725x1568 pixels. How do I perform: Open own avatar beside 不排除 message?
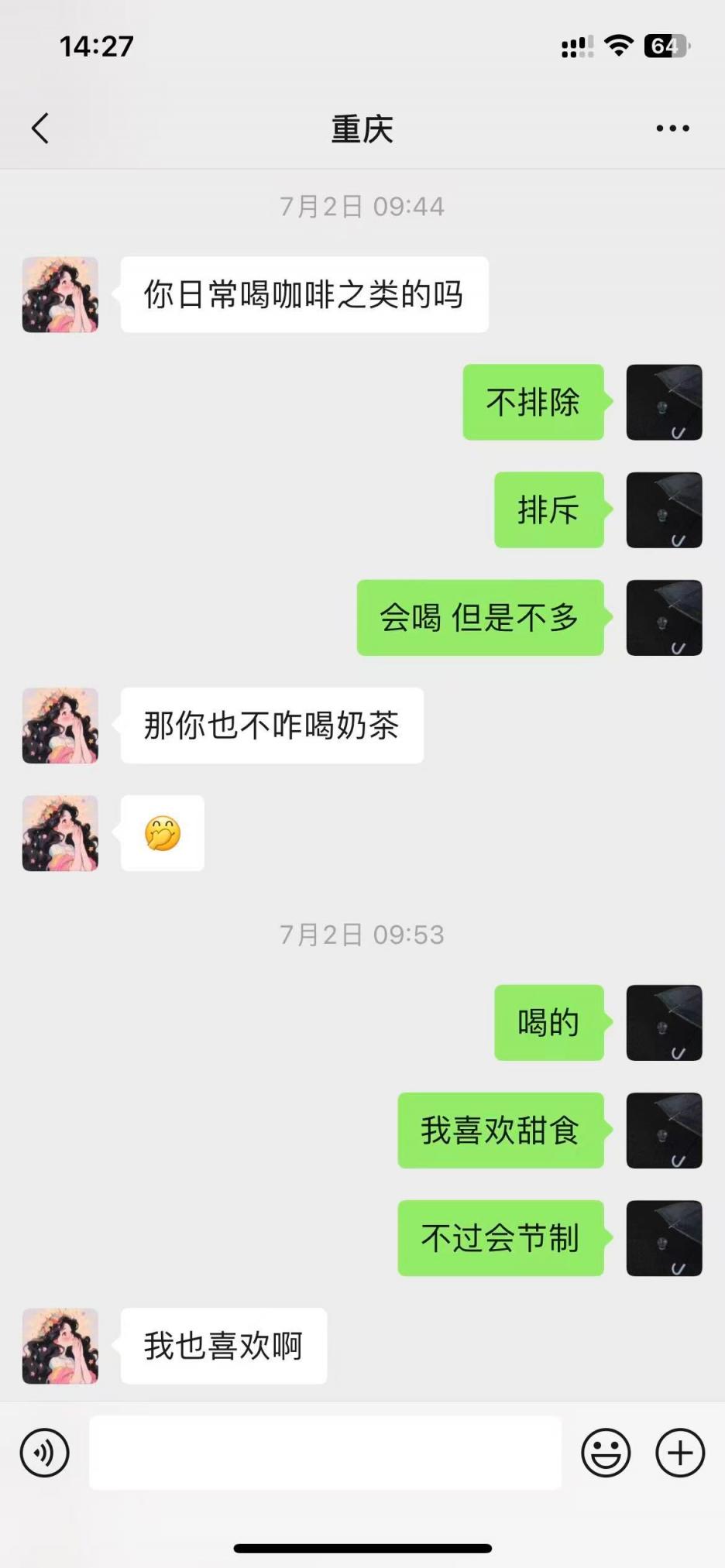pyautogui.click(x=664, y=403)
